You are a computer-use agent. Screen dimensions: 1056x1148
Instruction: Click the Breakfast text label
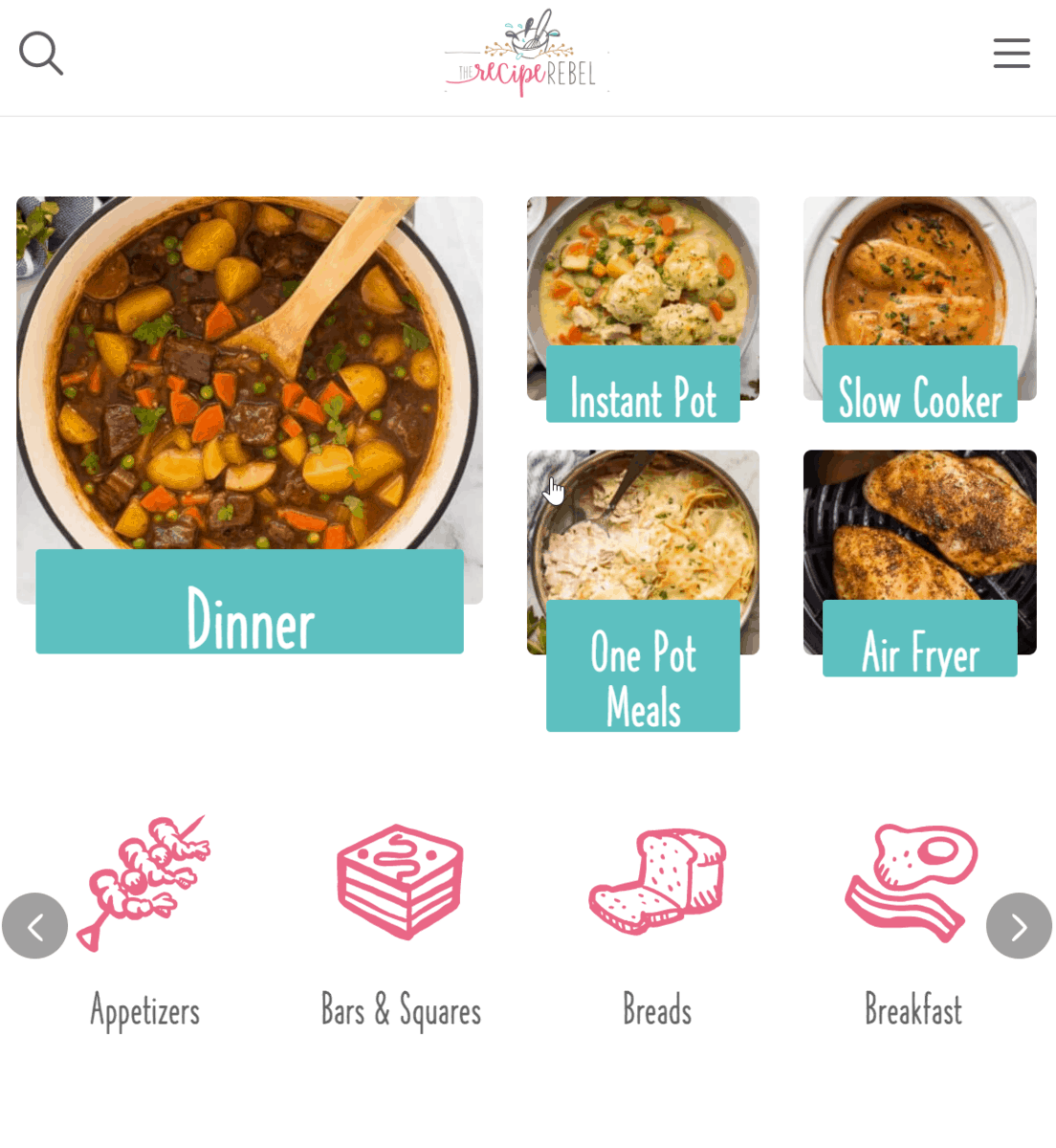pos(912,1009)
